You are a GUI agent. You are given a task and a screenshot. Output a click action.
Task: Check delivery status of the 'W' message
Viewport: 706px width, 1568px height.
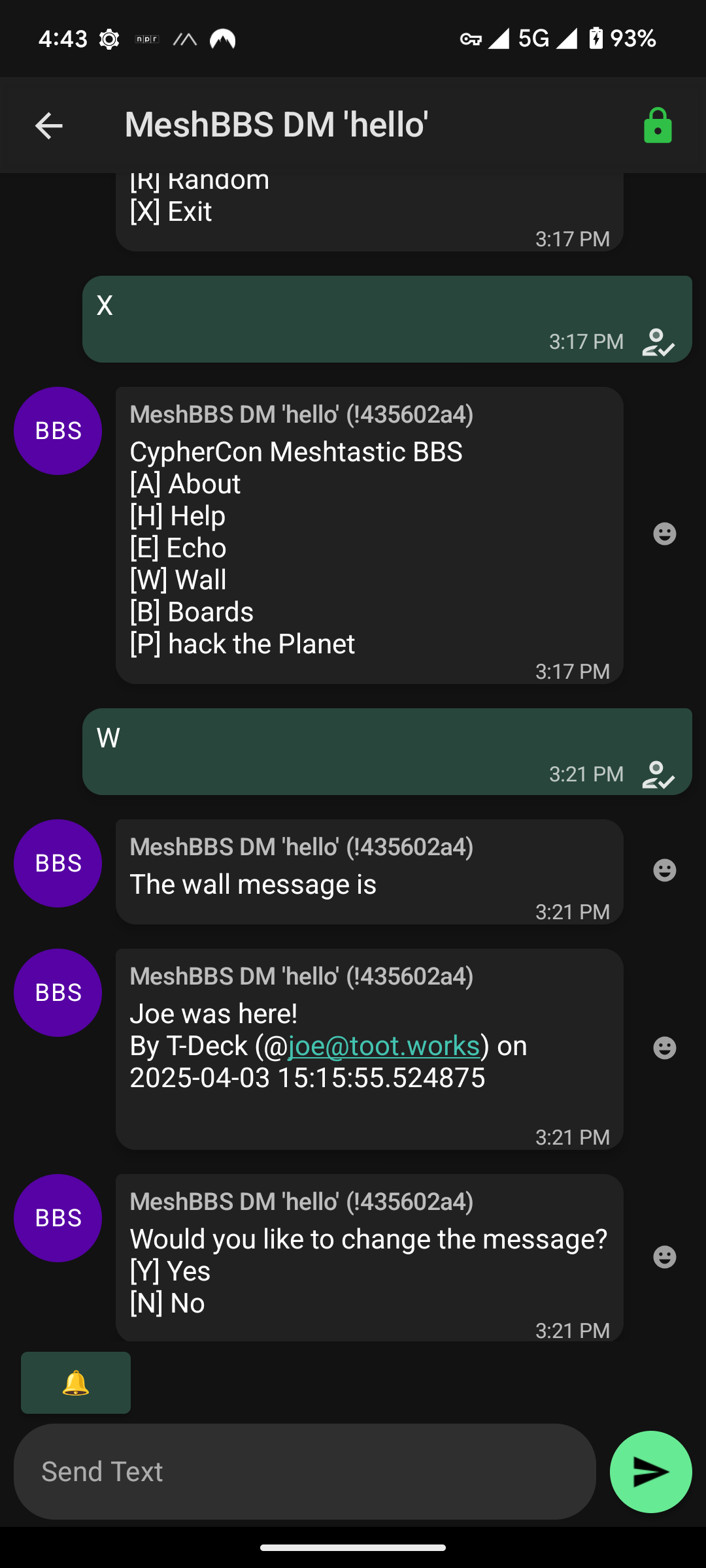(658, 775)
